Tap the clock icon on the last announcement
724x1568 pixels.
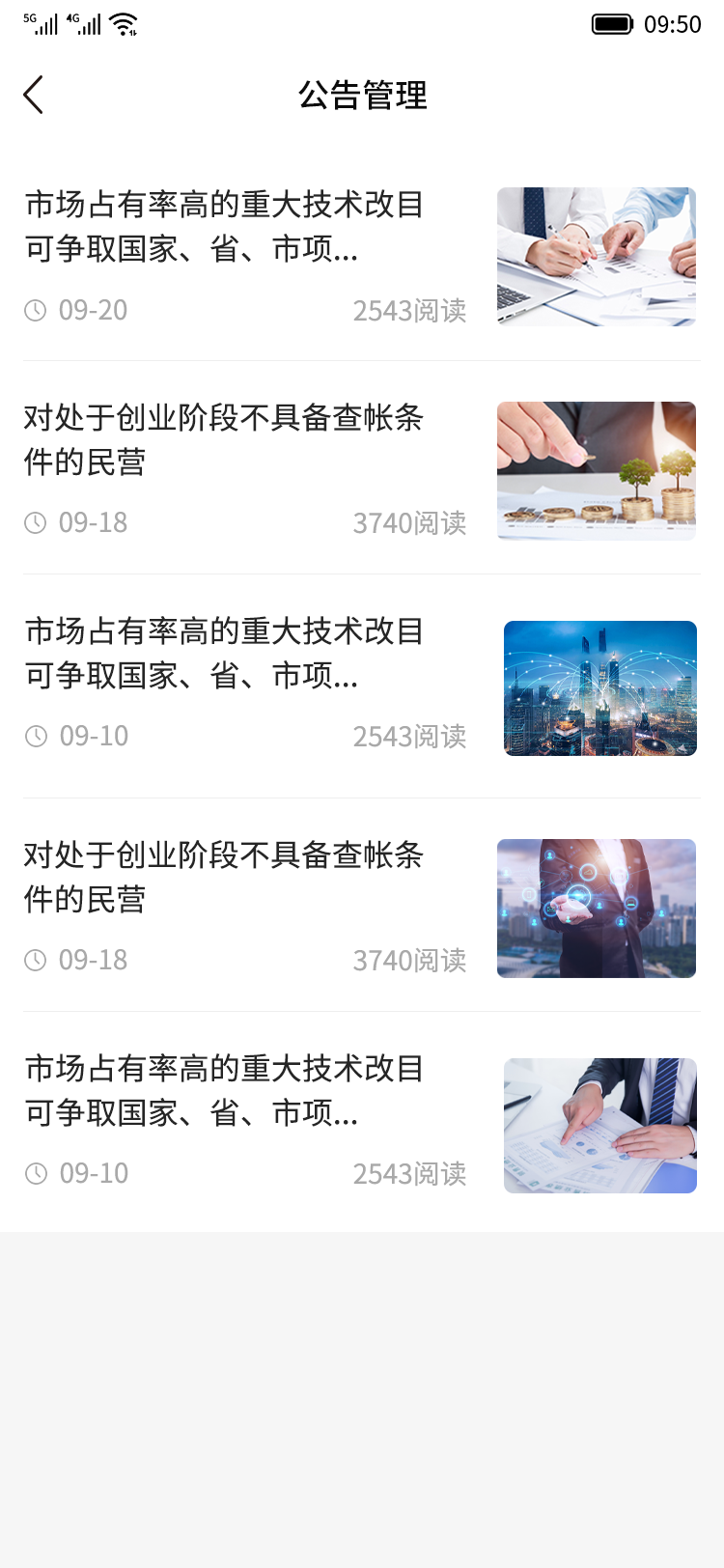point(36,1172)
